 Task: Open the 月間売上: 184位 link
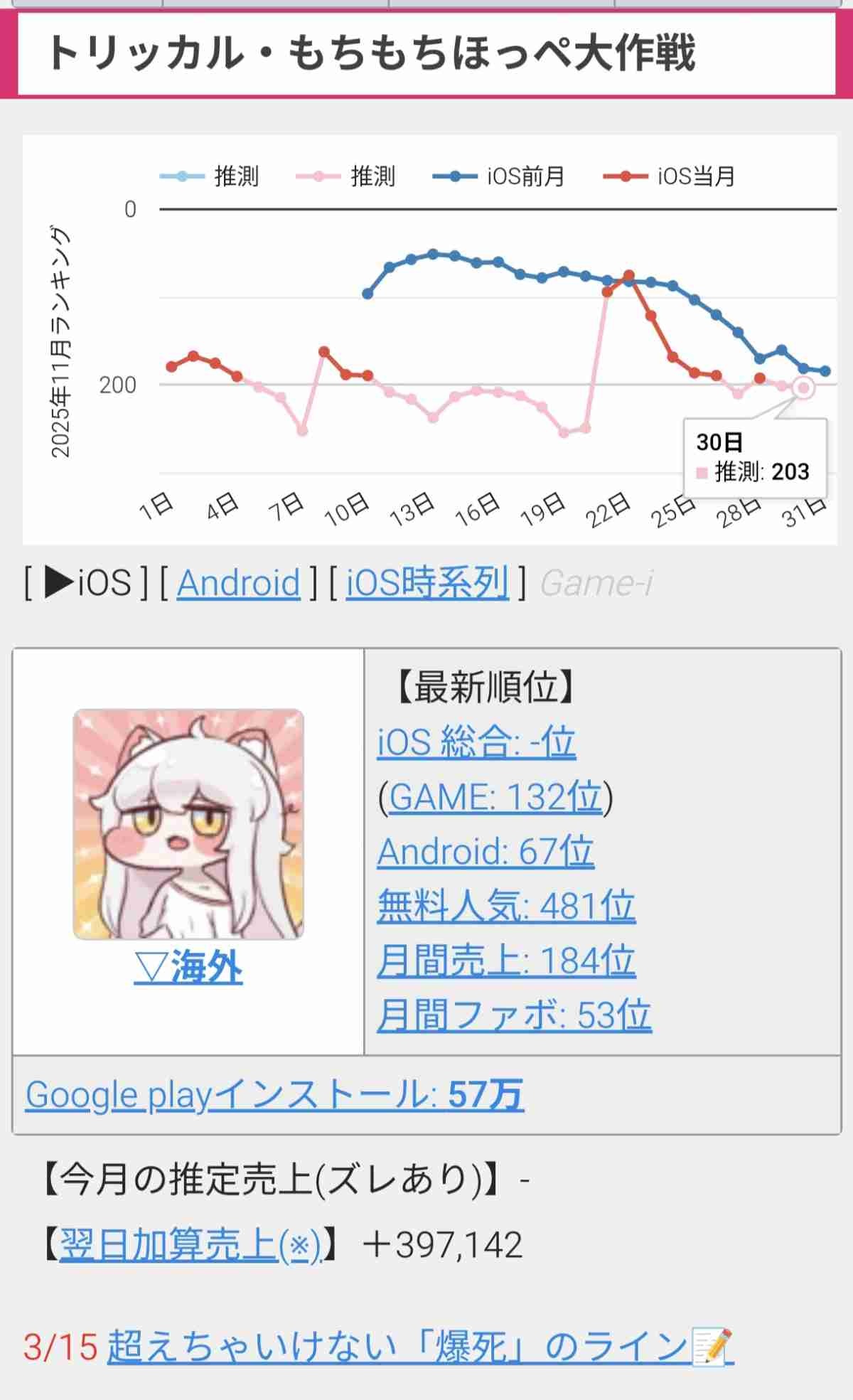506,961
